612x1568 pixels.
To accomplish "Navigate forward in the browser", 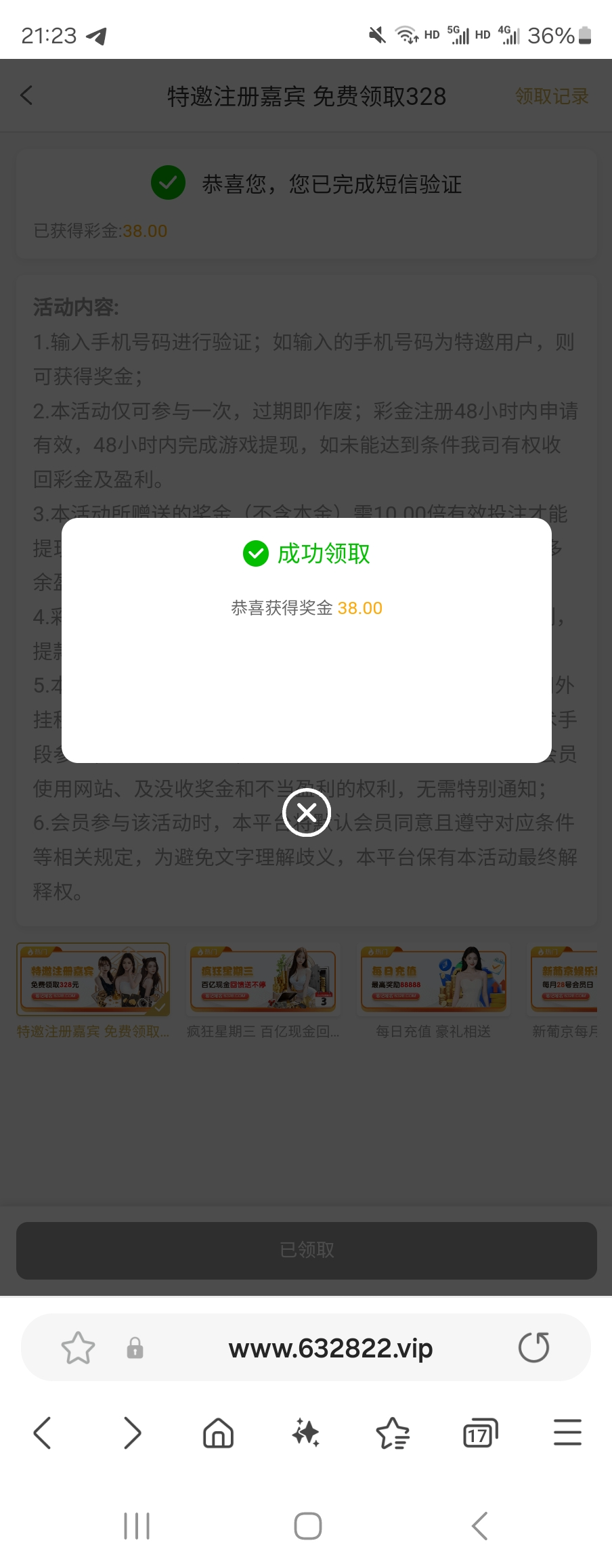I will 132,1433.
